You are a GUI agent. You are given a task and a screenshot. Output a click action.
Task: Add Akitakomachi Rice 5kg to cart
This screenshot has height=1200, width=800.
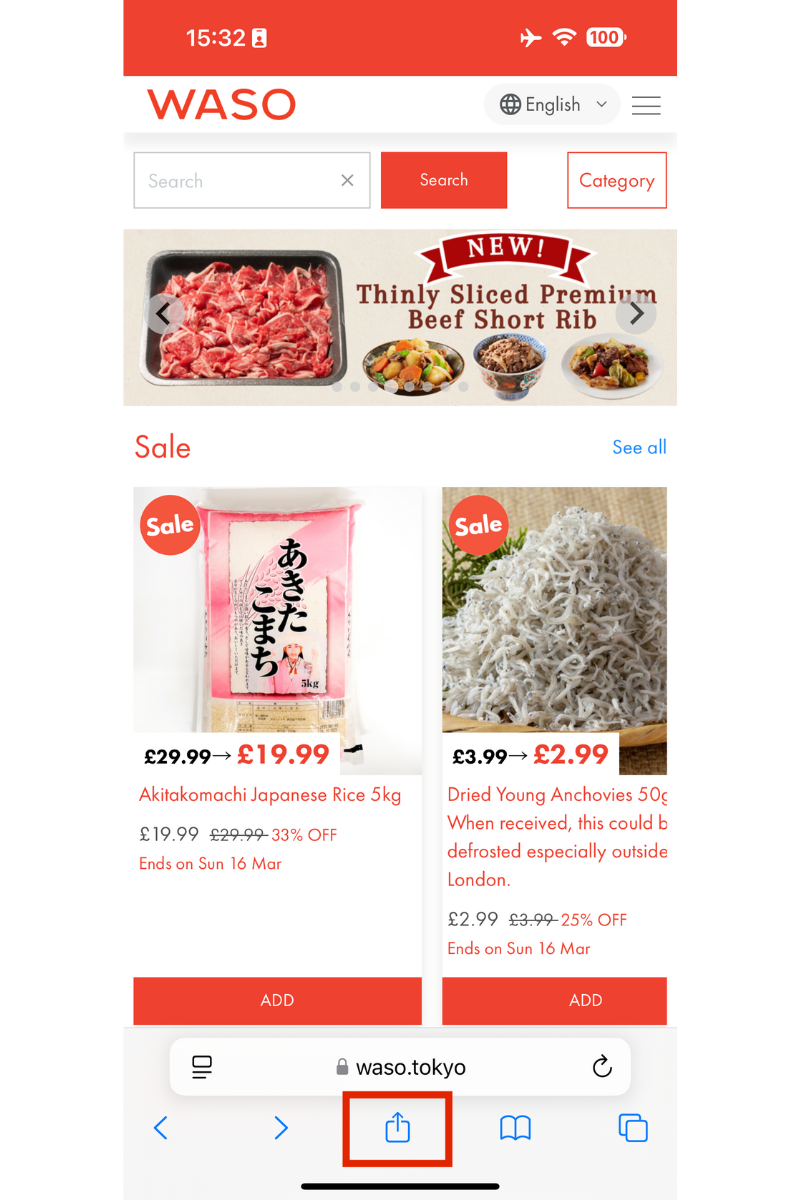point(277,1000)
